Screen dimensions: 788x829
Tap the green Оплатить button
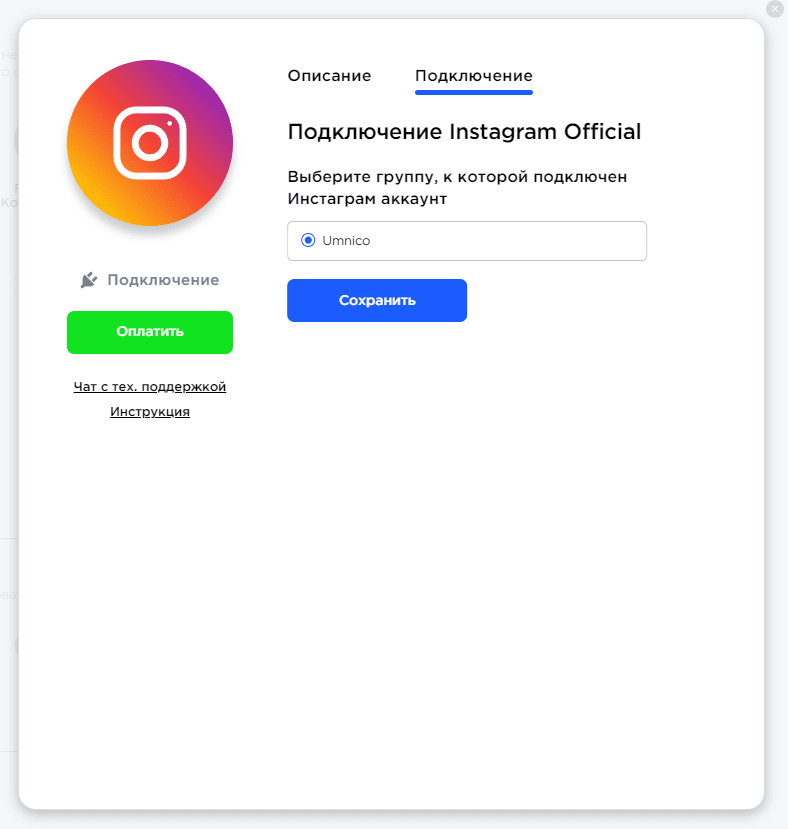click(150, 332)
